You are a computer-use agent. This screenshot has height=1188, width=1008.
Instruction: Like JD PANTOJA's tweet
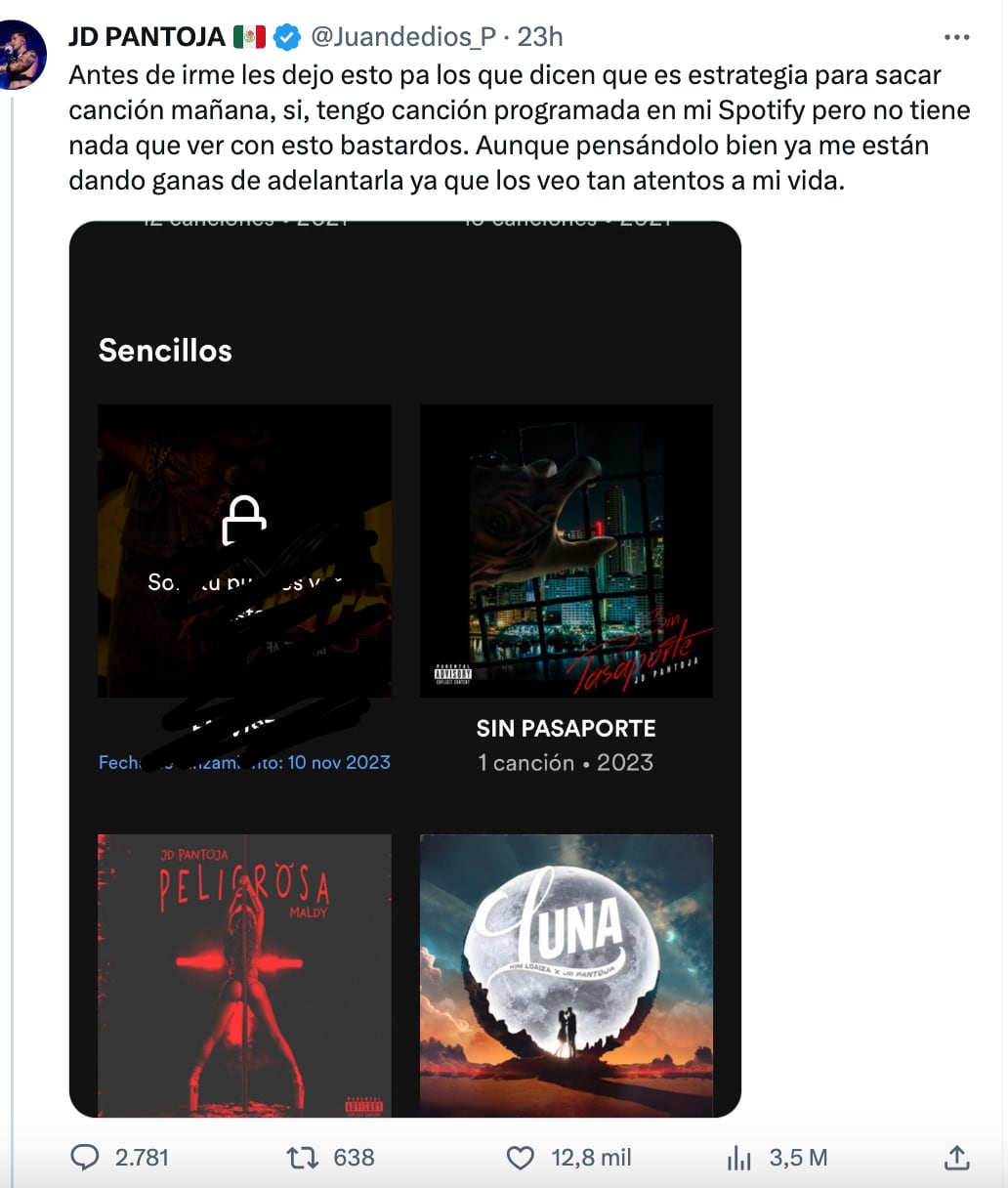[x=521, y=1158]
